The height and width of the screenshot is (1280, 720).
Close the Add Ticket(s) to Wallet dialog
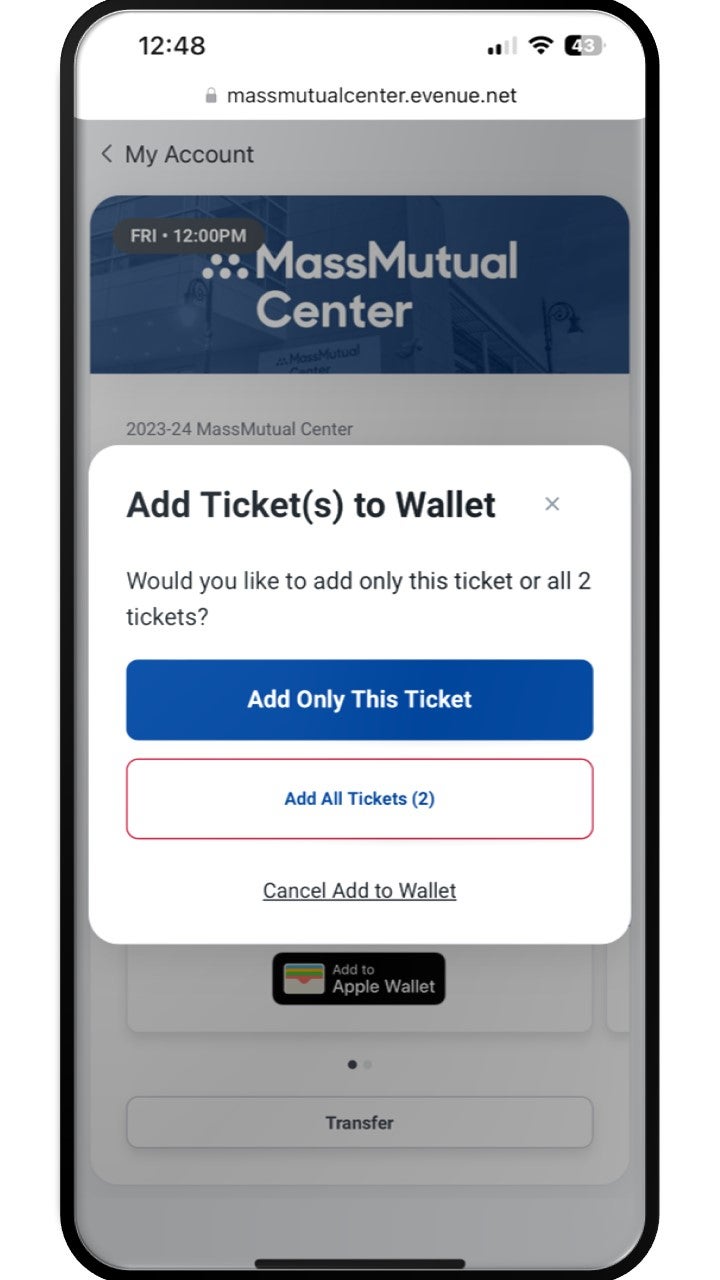coord(551,504)
